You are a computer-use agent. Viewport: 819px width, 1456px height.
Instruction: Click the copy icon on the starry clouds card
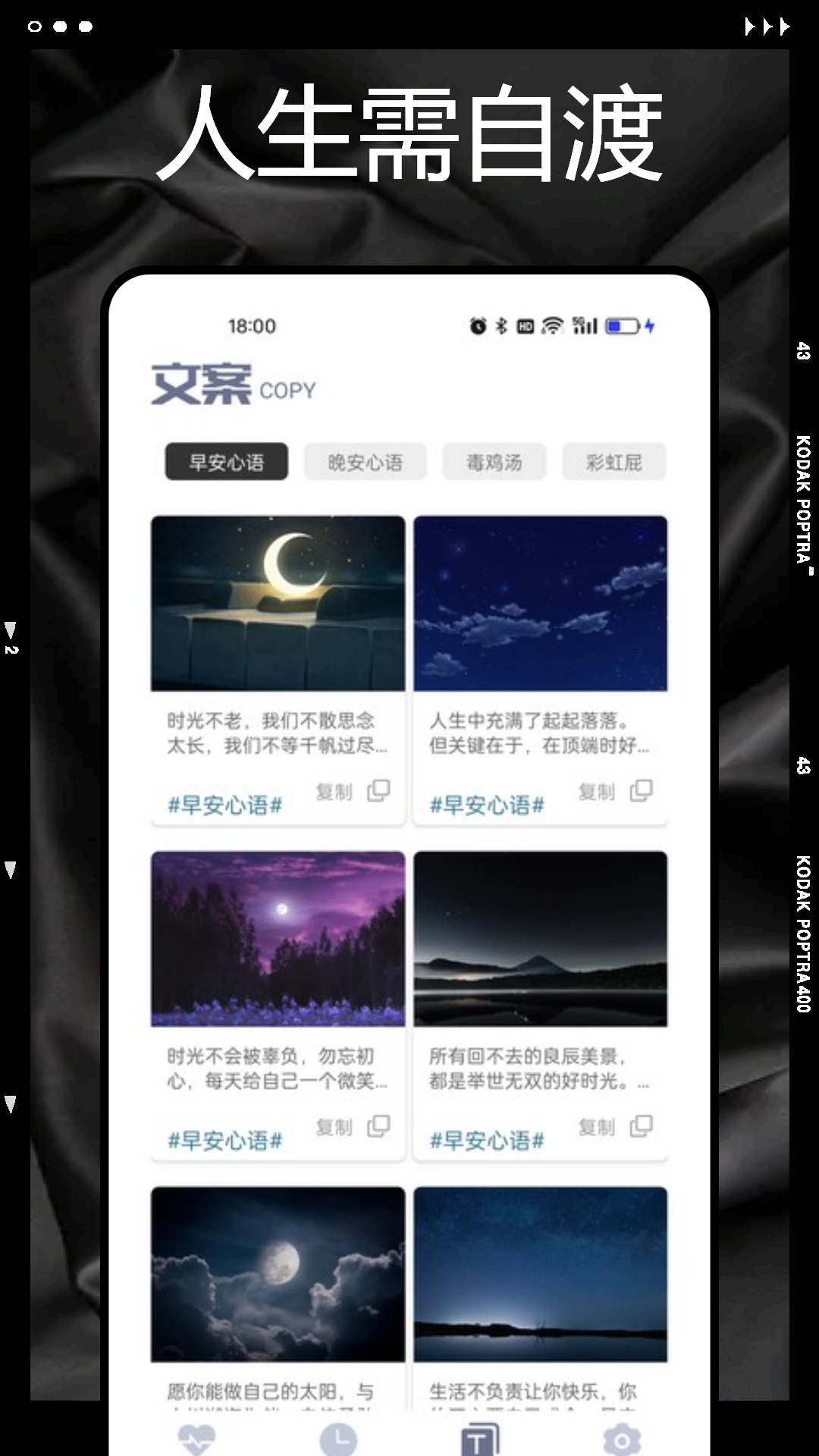click(641, 791)
